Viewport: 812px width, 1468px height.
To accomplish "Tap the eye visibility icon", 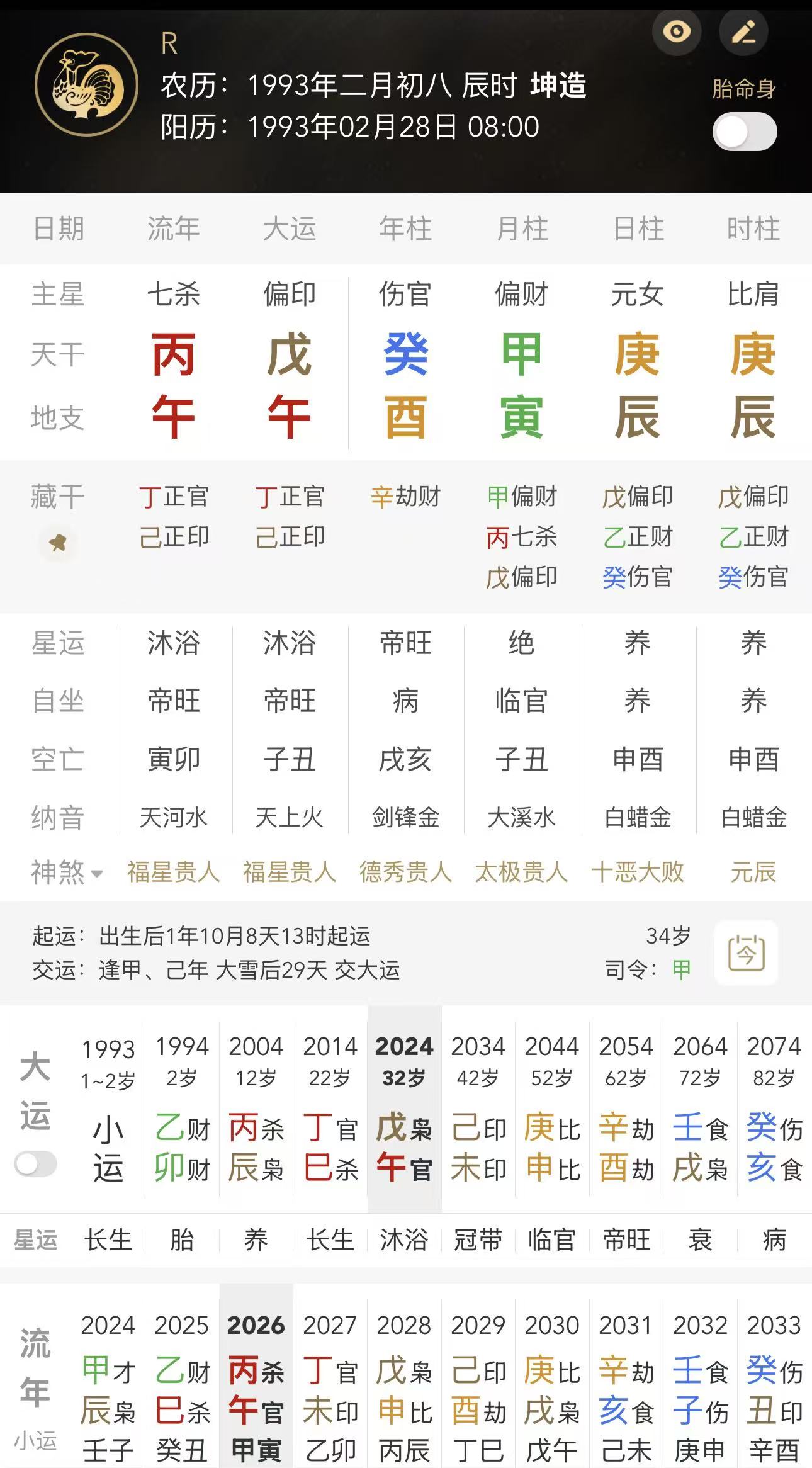I will pyautogui.click(x=677, y=31).
